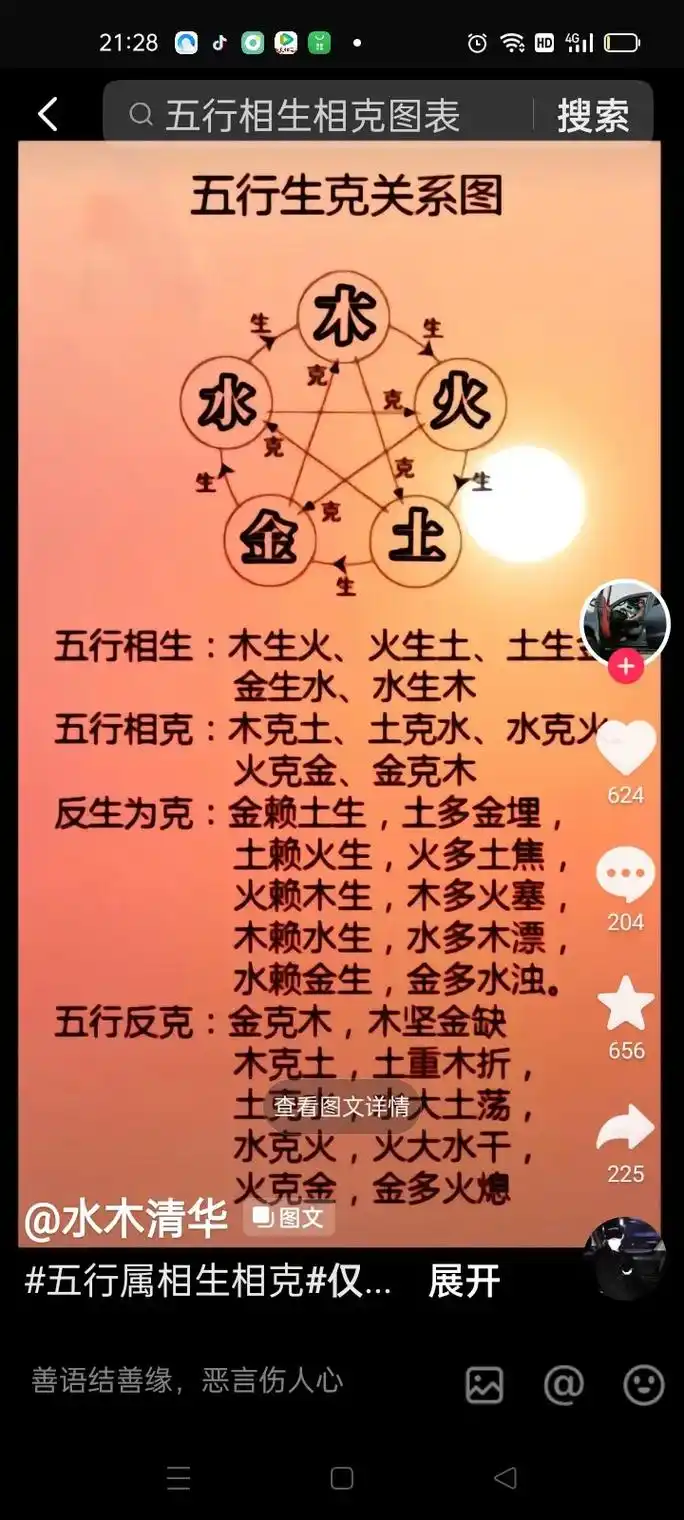Open the emoji picker
This screenshot has height=1520, width=684.
[643, 1385]
